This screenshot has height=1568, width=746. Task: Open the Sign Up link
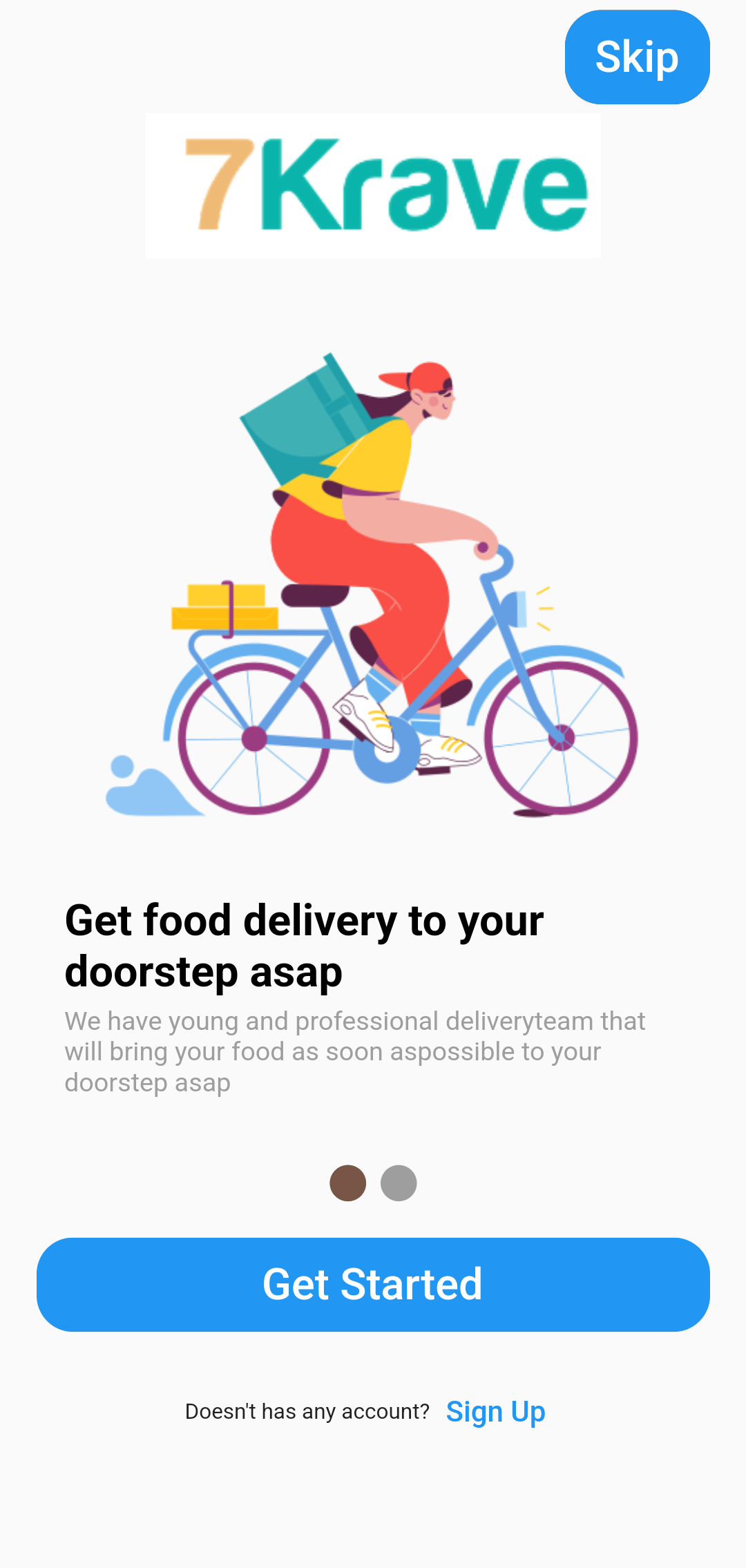click(x=496, y=1412)
